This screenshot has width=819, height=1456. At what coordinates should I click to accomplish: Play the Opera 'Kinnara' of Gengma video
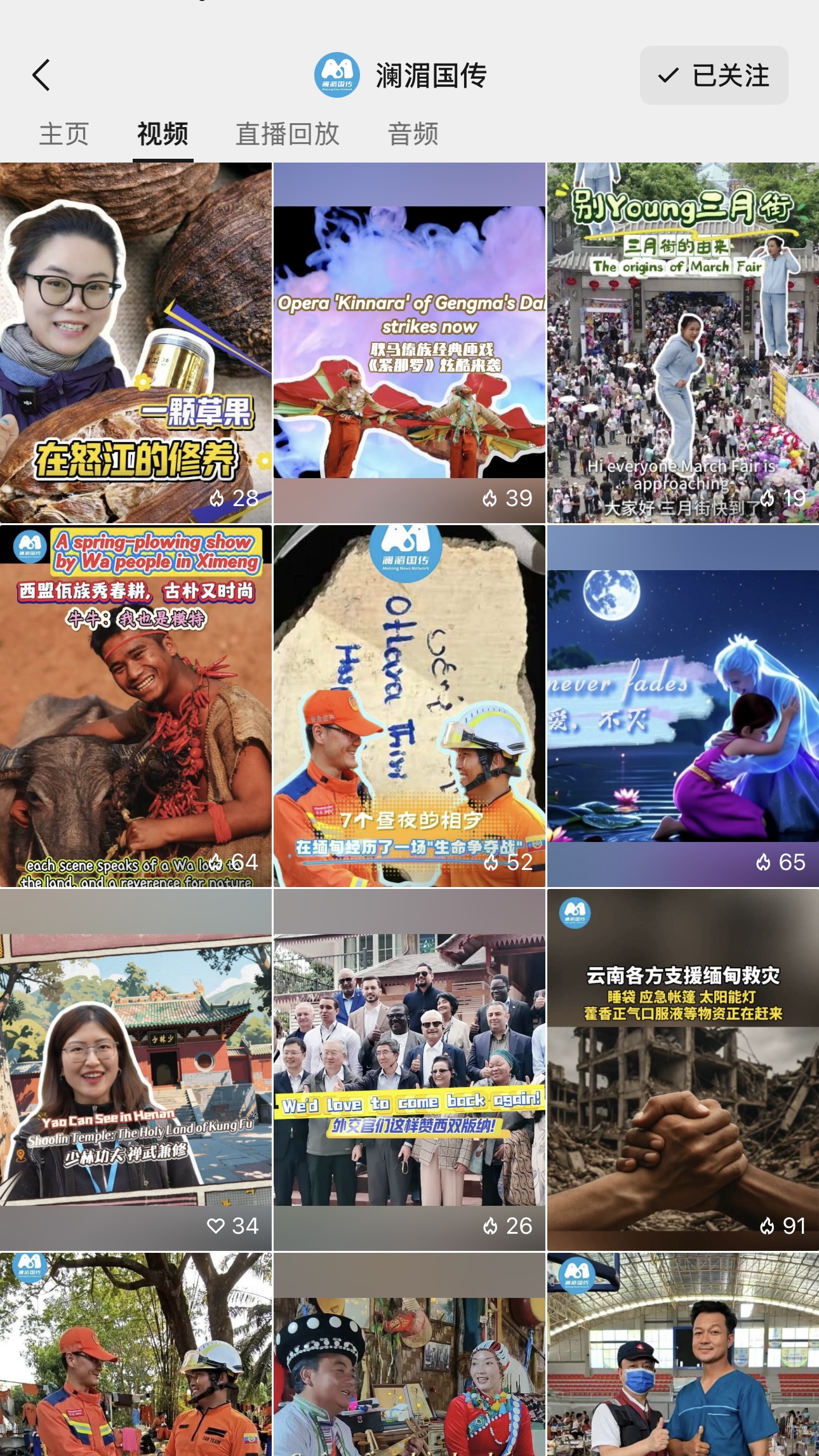pos(409,343)
